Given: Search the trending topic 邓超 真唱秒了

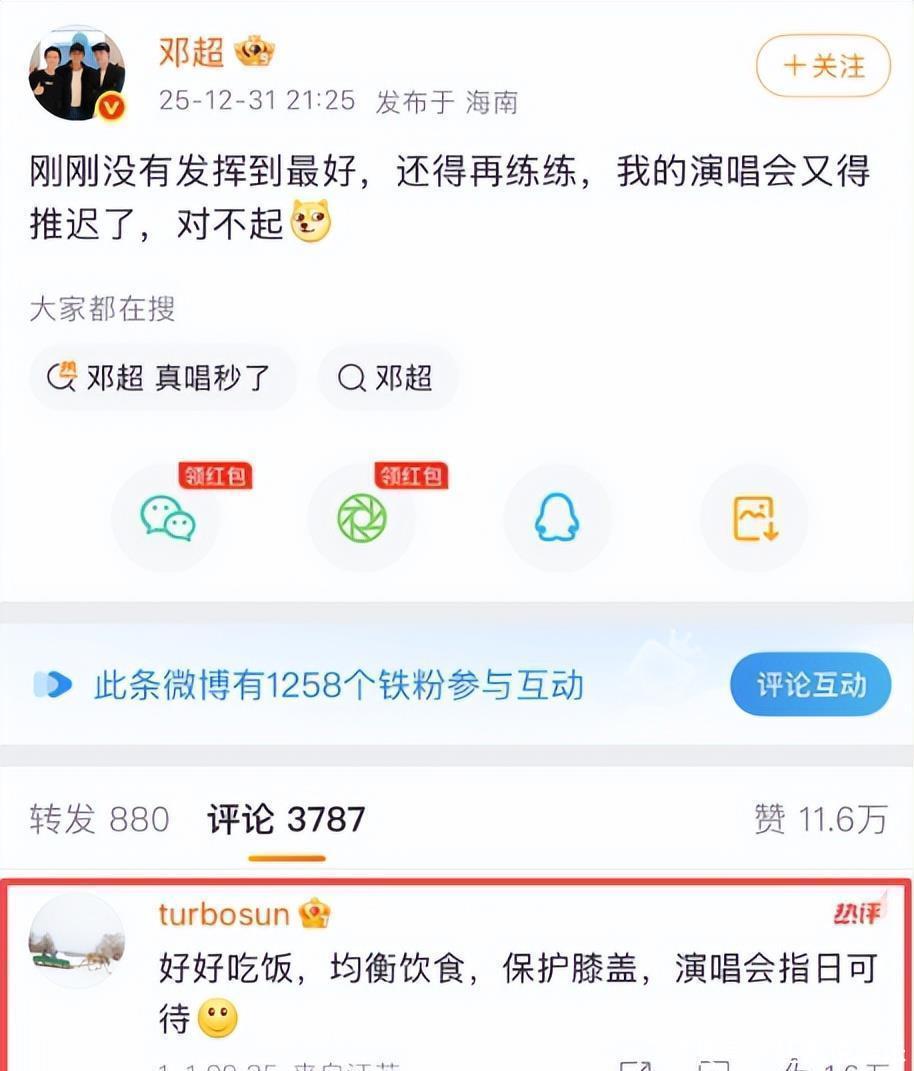Looking at the screenshot, I should coord(162,378).
